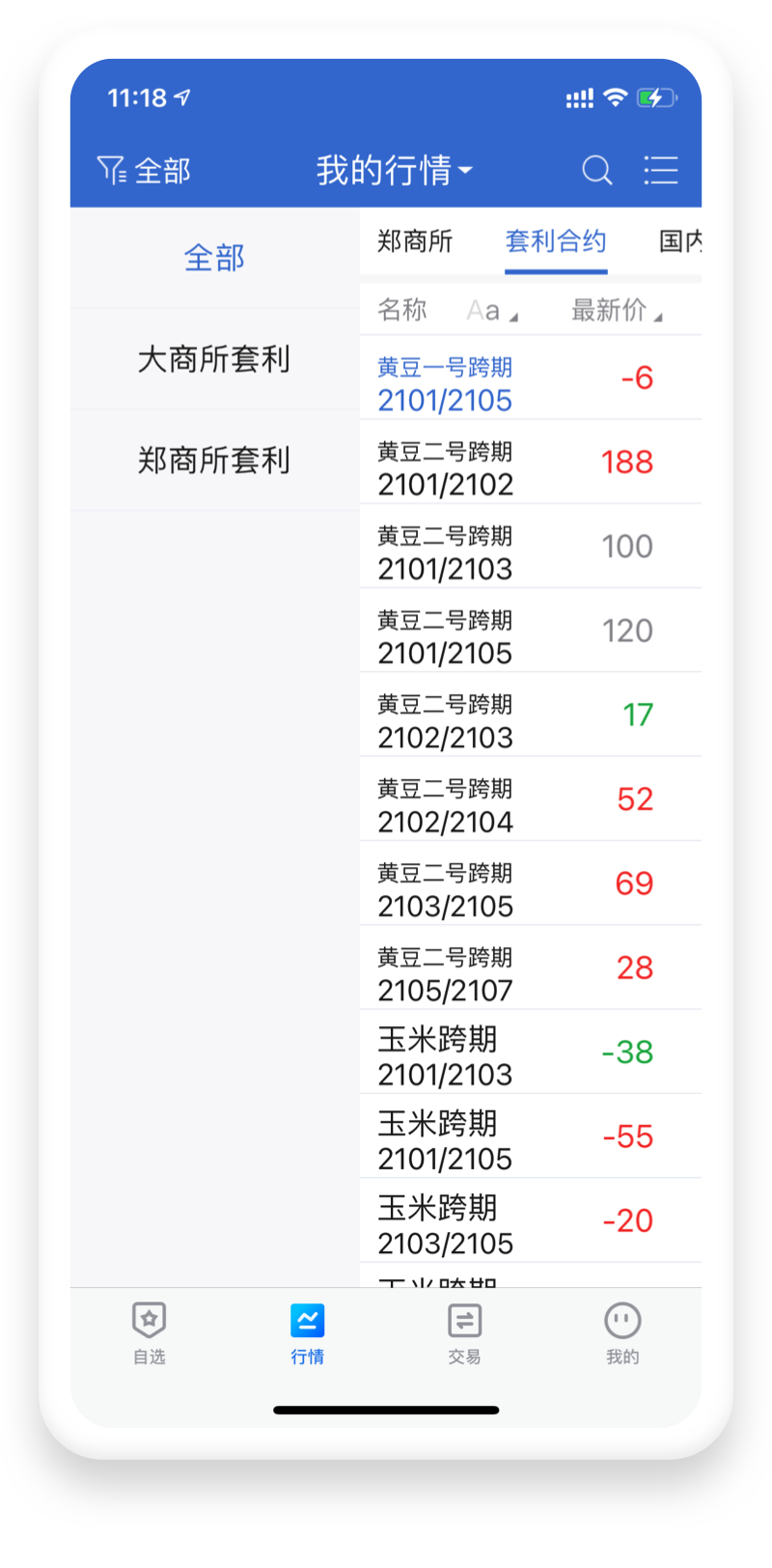Open 玉米跨期 2103/2105 contract
The image size is (772, 1568).
coord(531,1220)
